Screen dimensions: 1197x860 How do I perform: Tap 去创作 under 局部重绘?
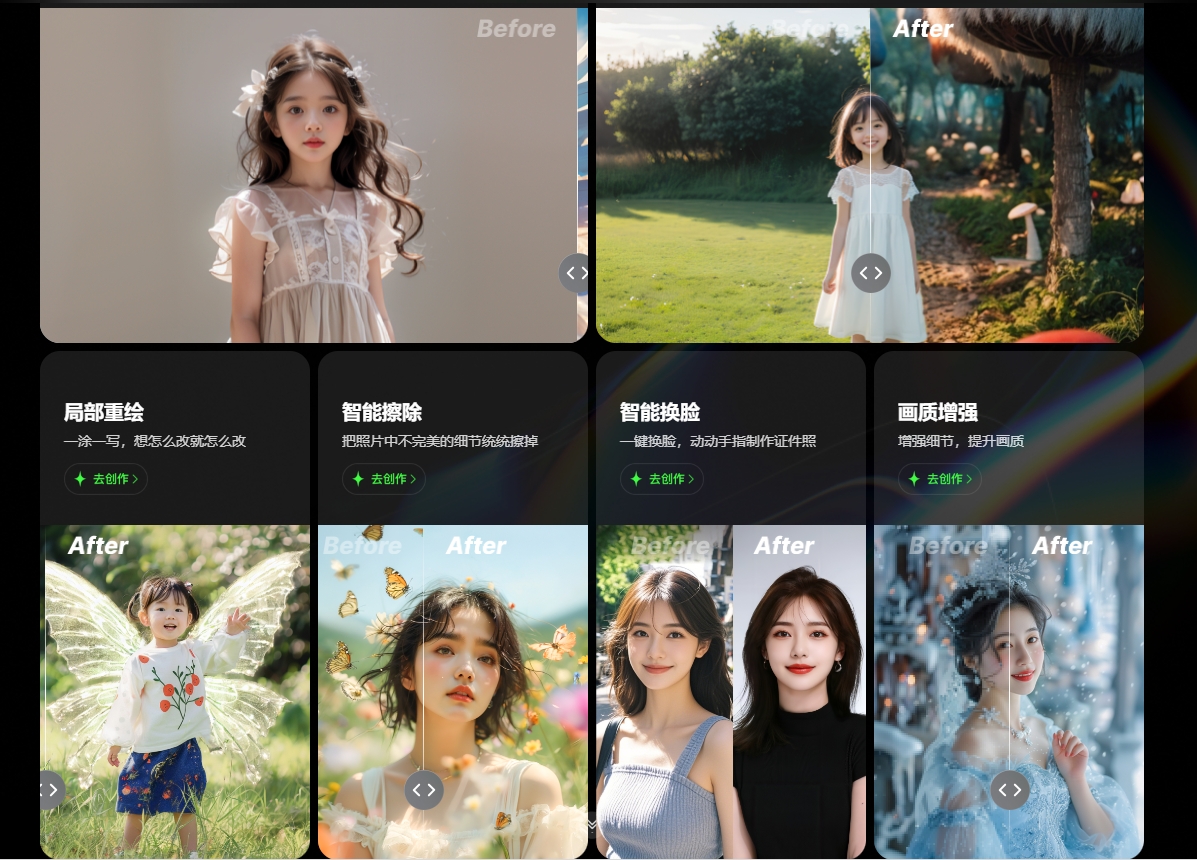pos(106,479)
